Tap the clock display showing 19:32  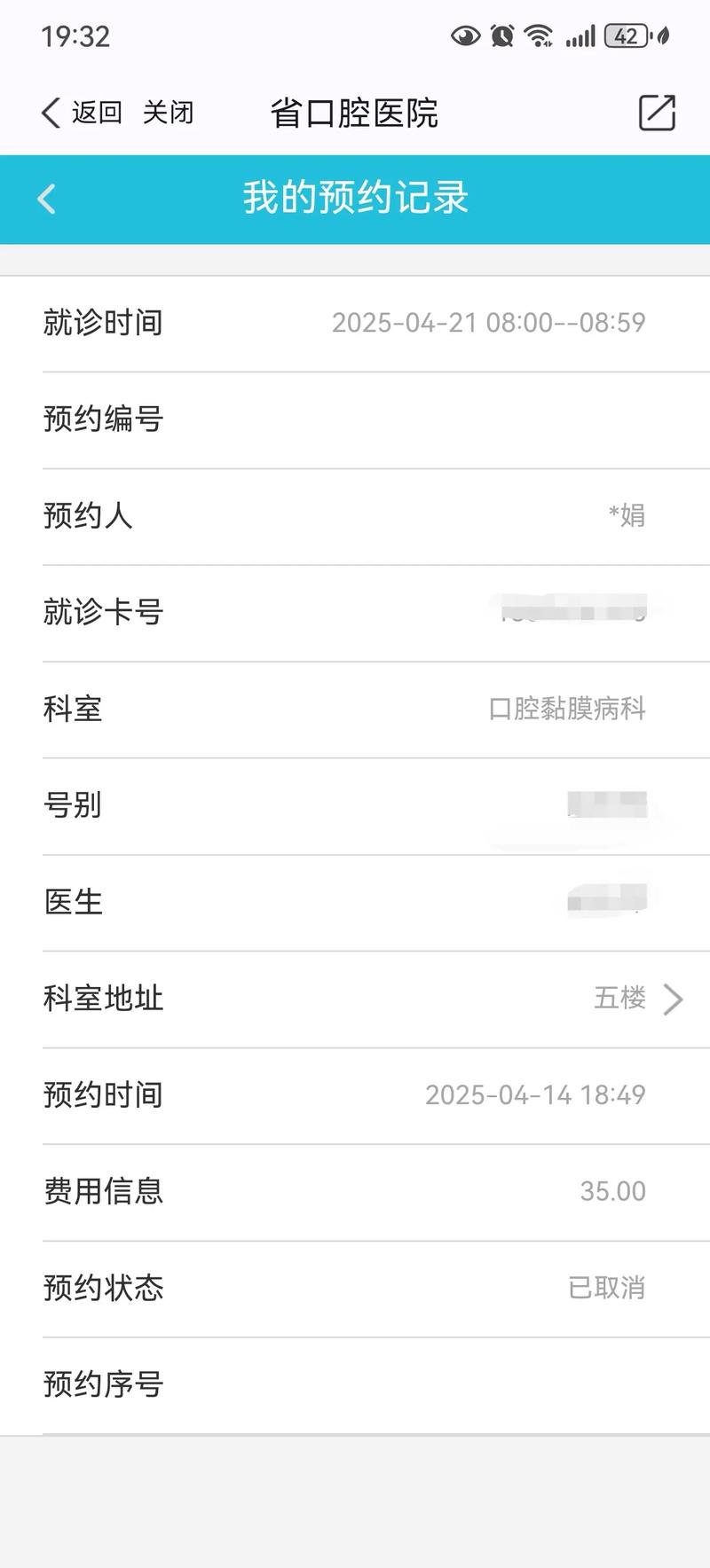74,35
